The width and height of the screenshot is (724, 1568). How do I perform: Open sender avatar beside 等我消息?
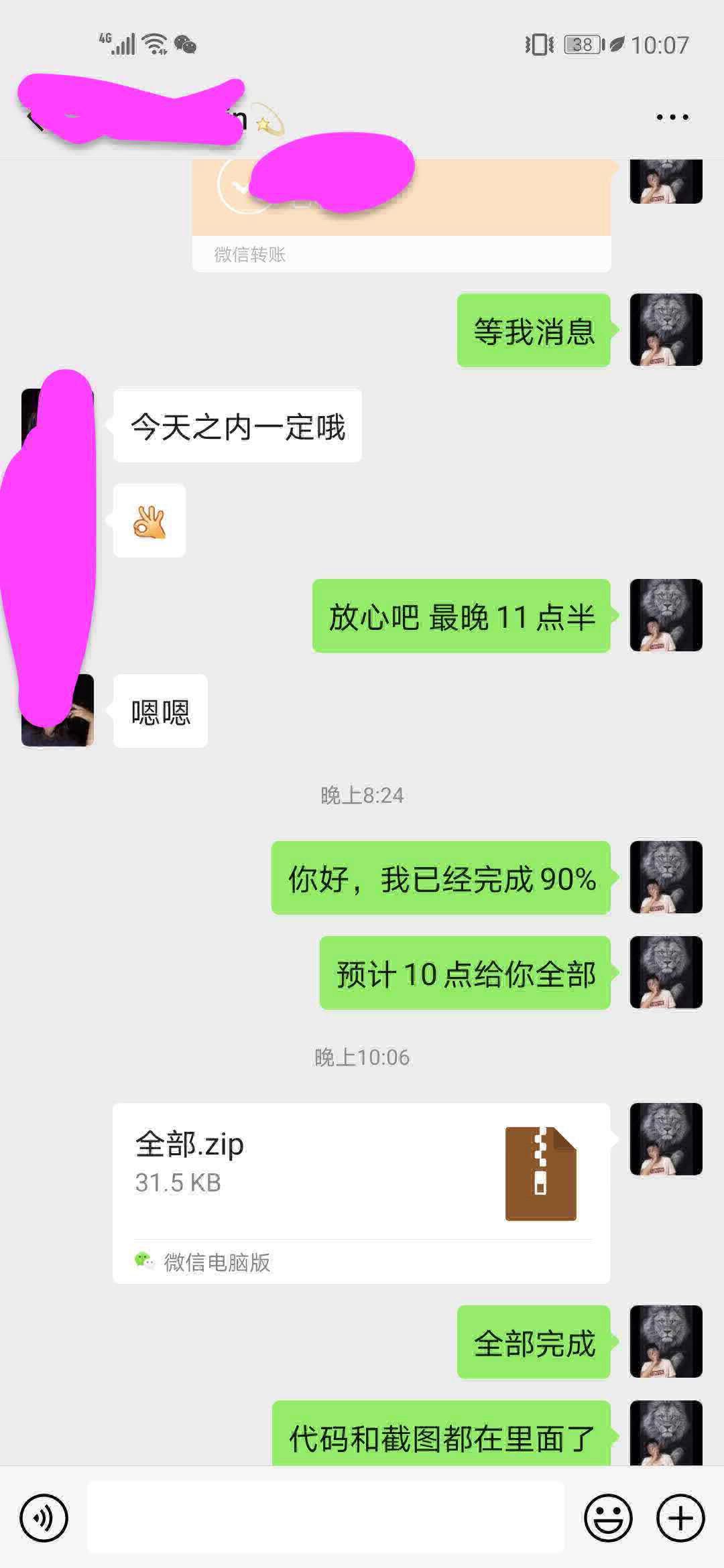(x=666, y=330)
